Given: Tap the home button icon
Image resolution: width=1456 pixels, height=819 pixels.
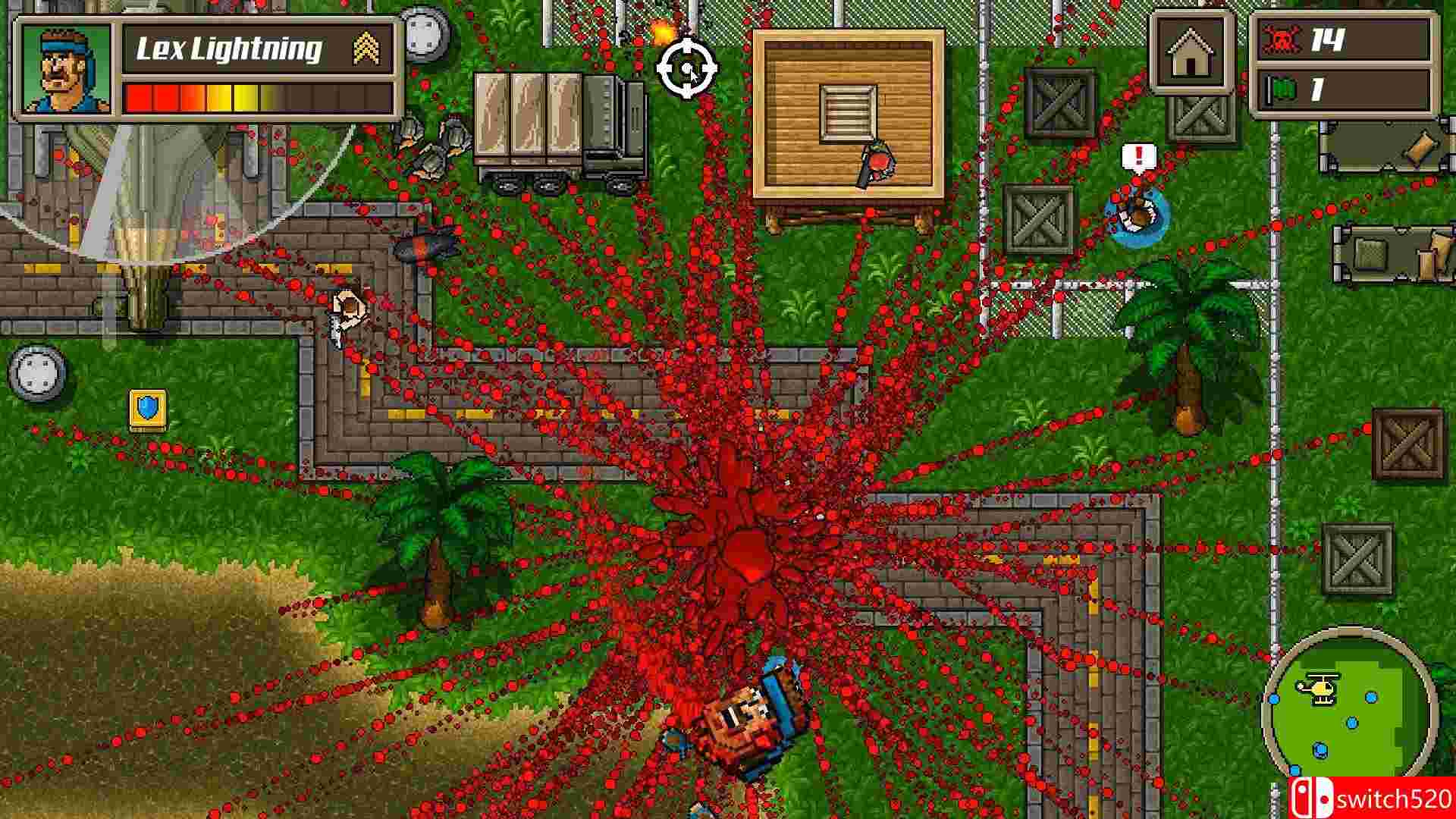Looking at the screenshot, I should (x=1189, y=53).
